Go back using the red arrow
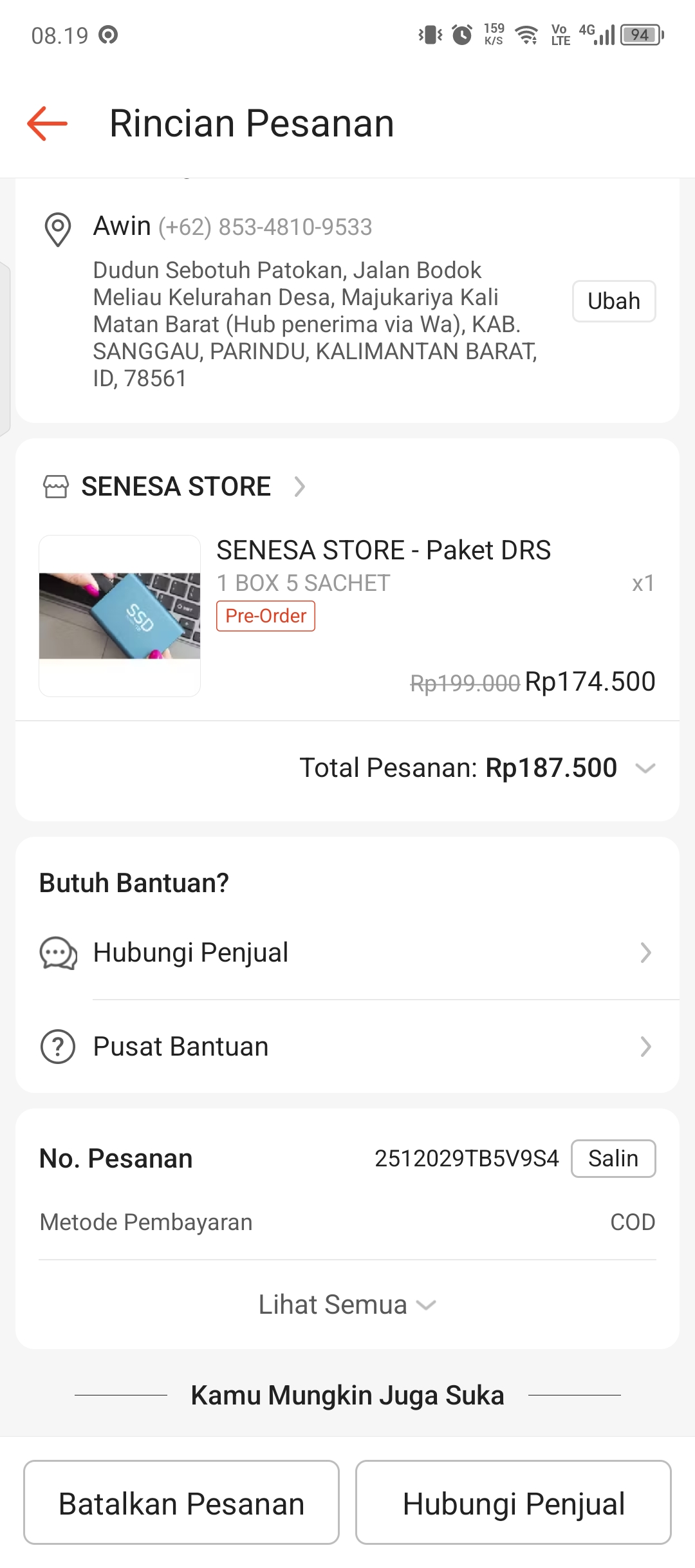The image size is (695, 1568). [48, 123]
